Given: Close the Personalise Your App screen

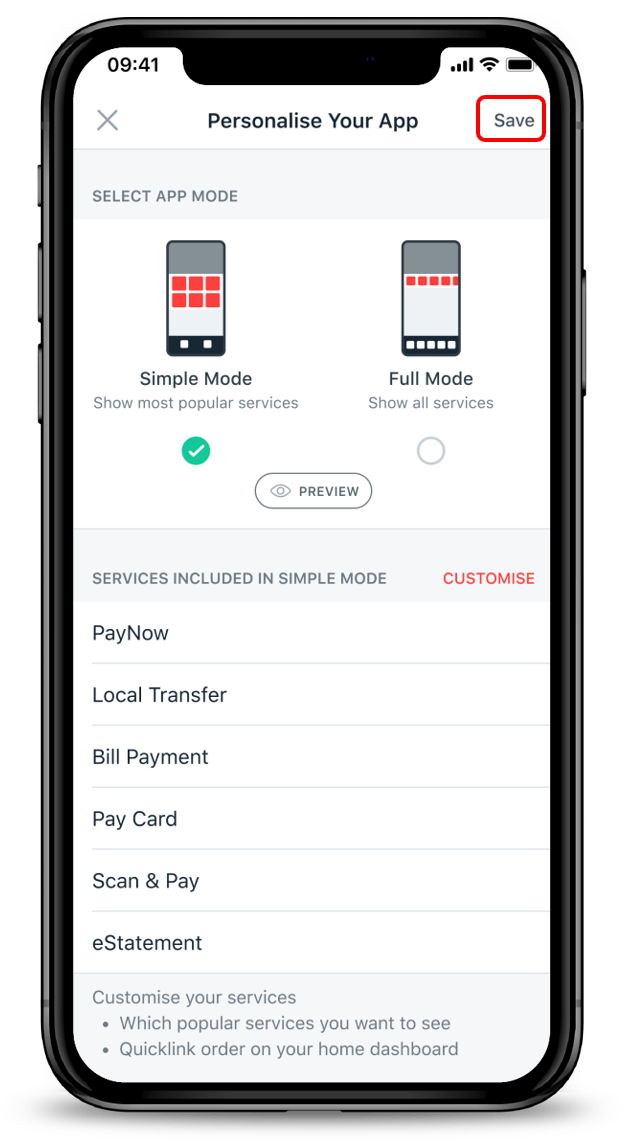Looking at the screenshot, I should [107, 121].
